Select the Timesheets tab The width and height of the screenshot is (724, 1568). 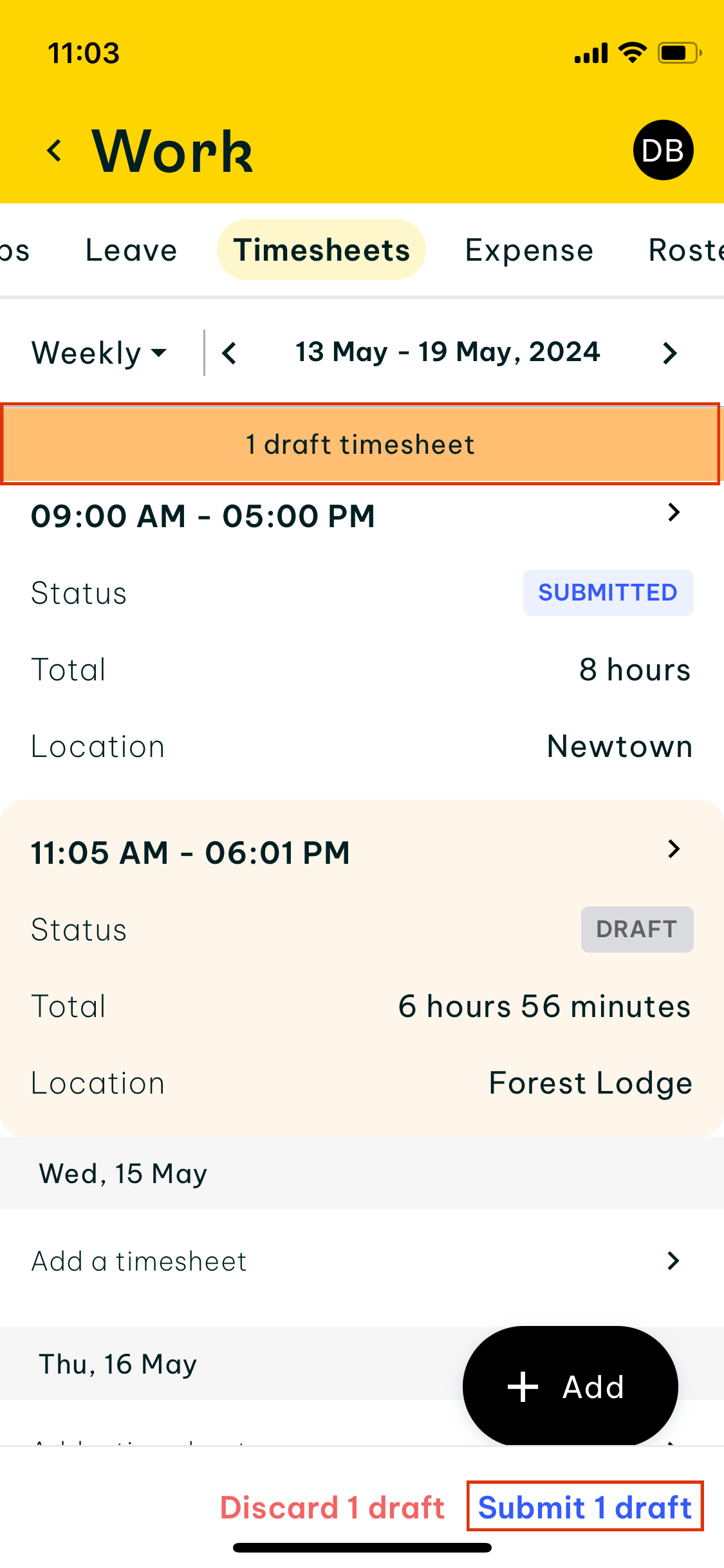click(321, 250)
